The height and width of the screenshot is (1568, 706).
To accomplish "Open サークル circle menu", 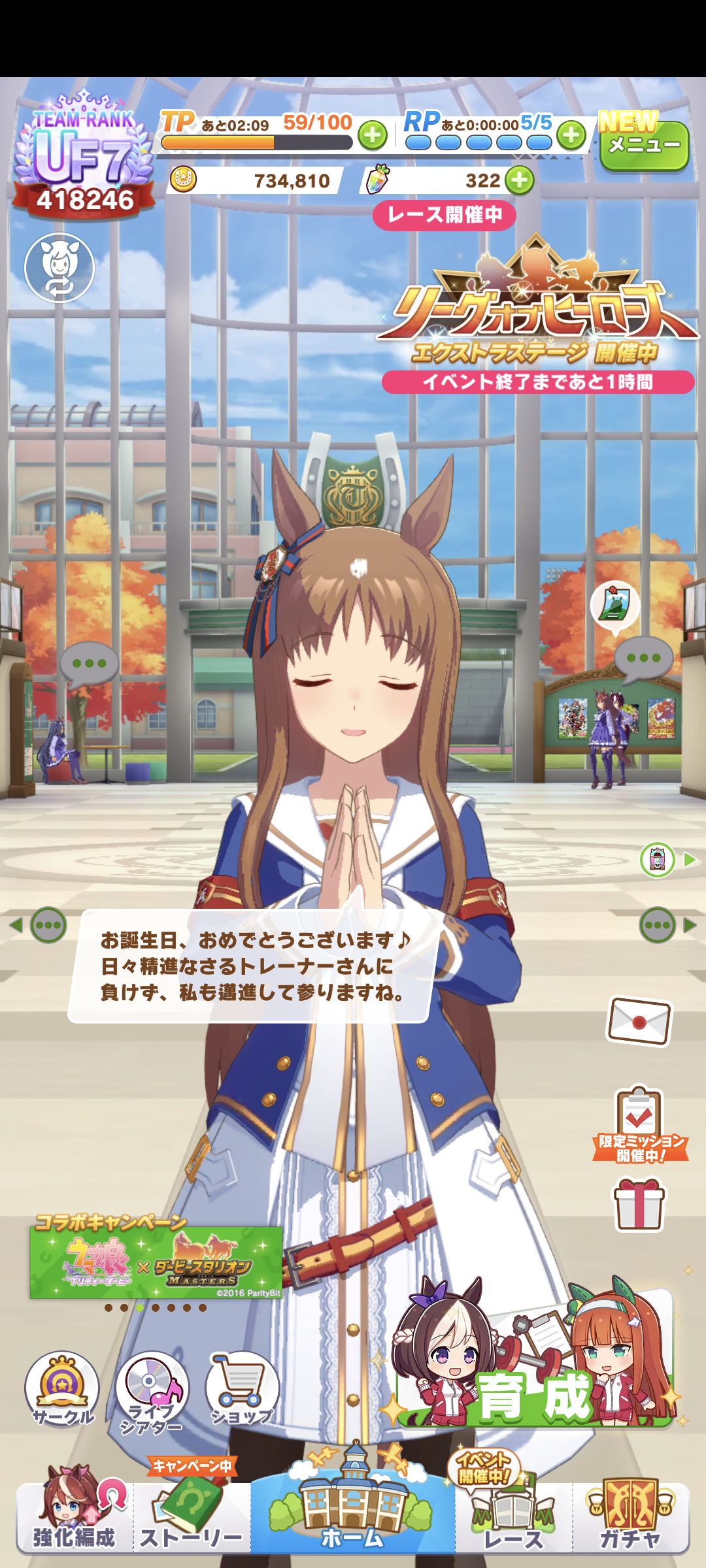I will coord(62,1389).
